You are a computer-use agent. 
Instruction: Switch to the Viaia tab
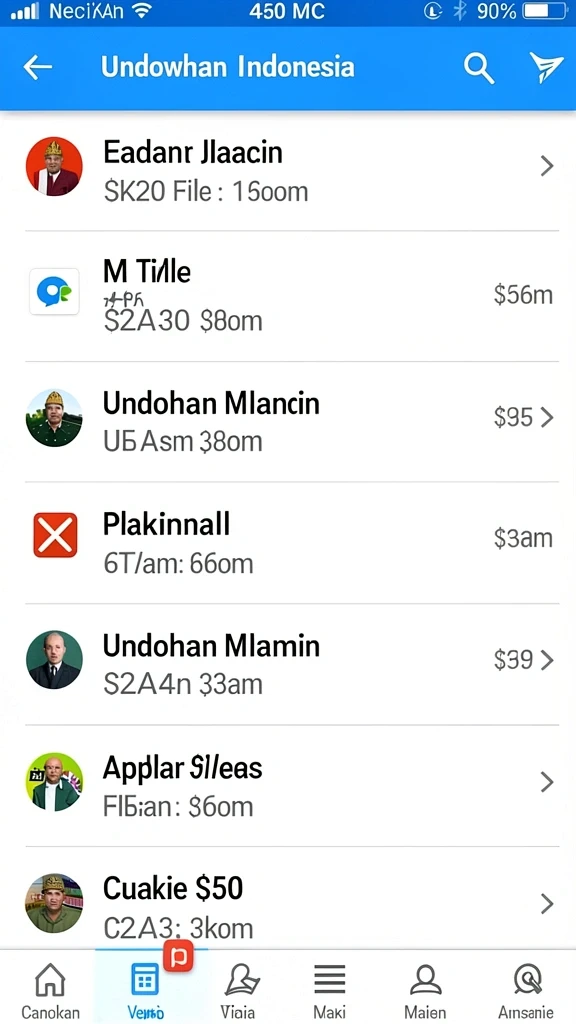tap(240, 988)
